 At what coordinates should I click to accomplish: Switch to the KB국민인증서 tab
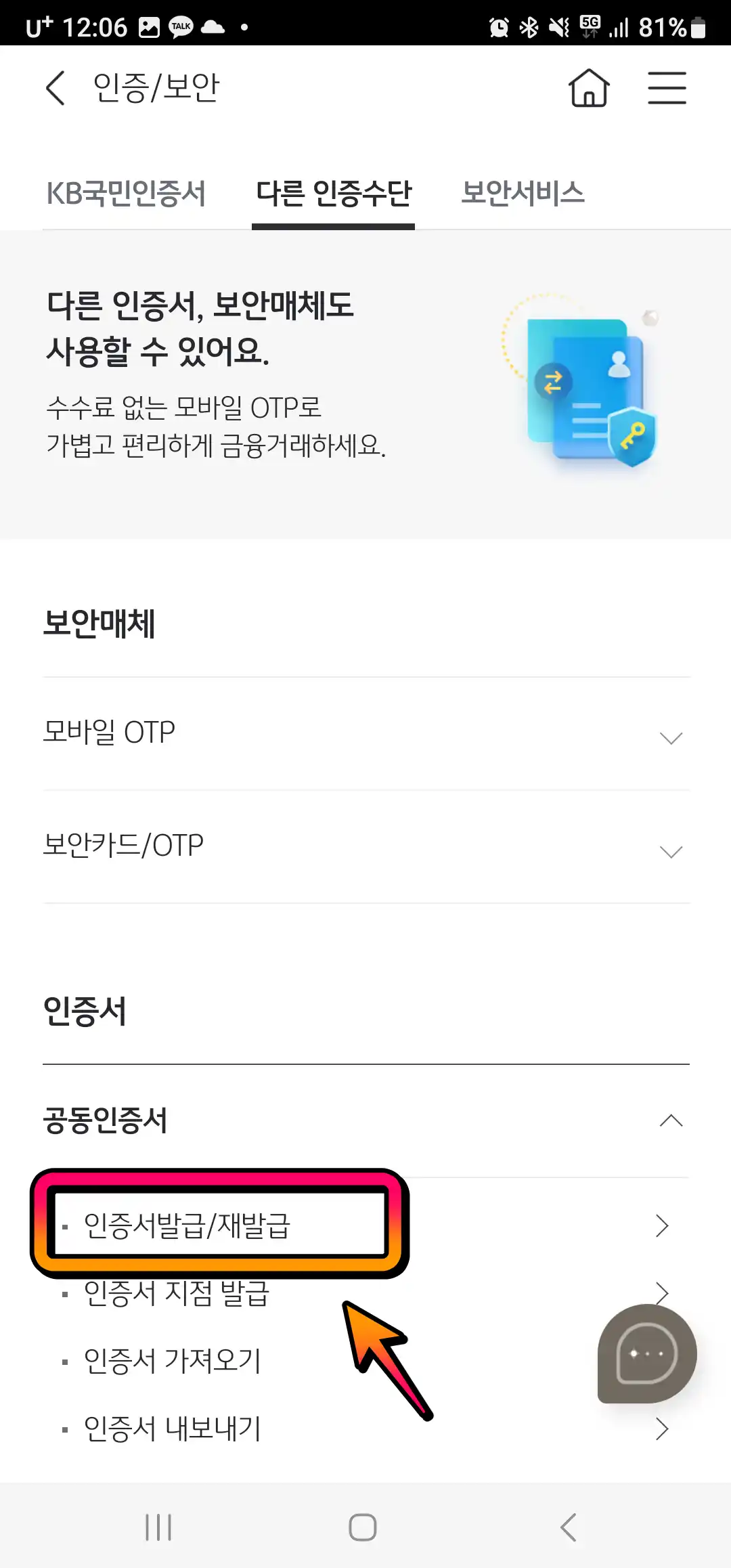click(x=126, y=193)
